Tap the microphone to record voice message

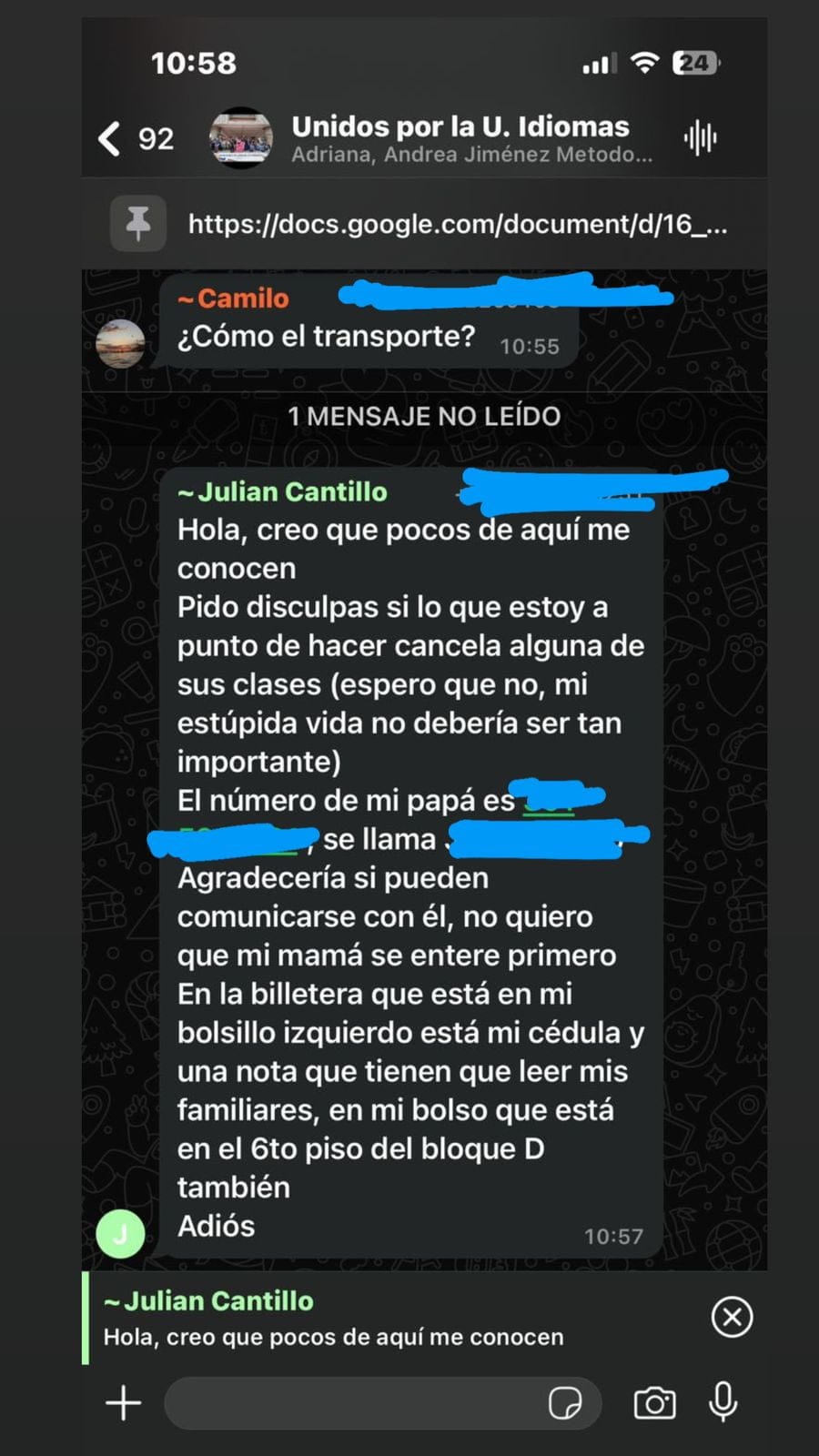tap(723, 1402)
